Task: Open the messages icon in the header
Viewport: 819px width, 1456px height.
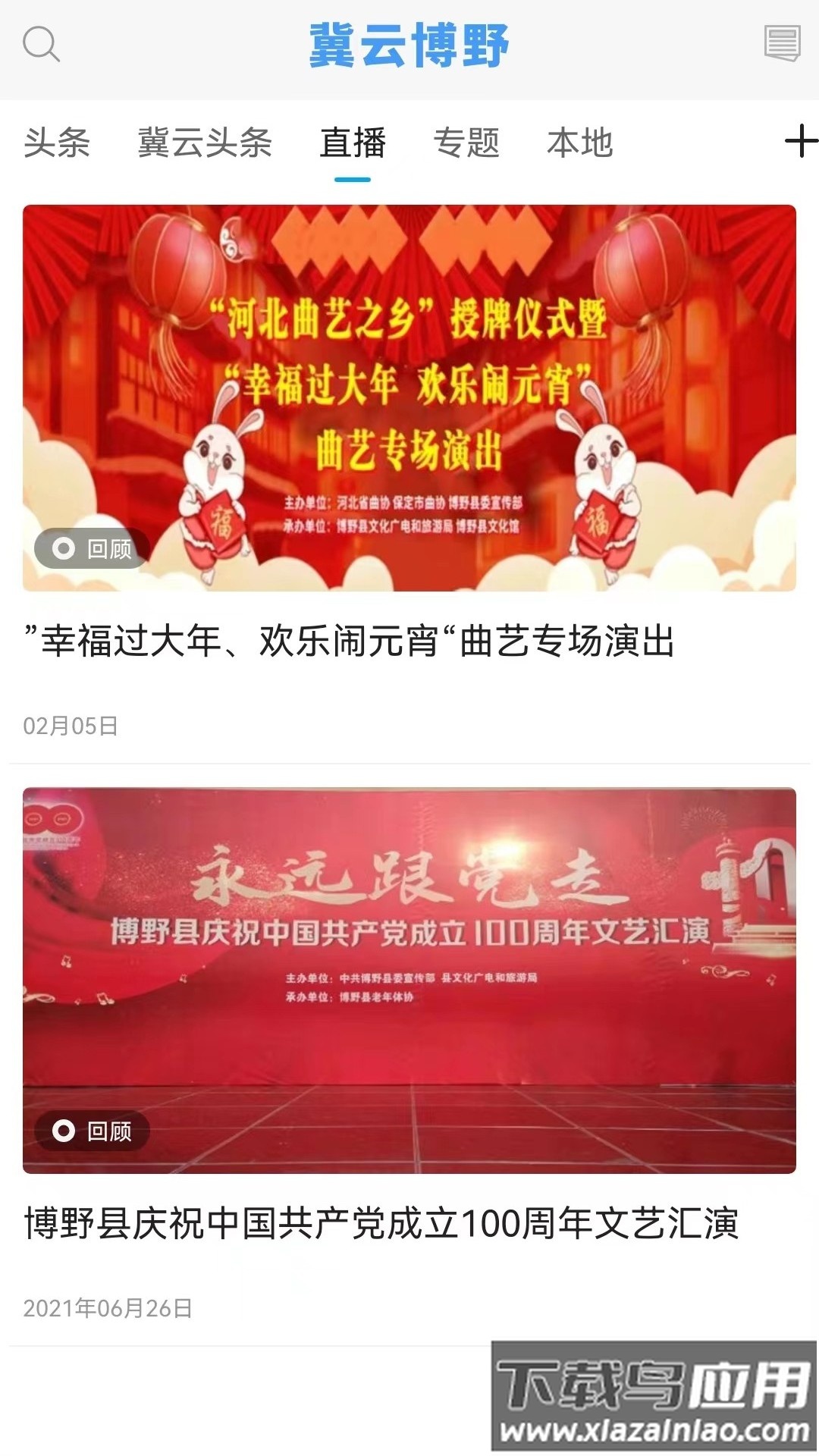Action: [782, 43]
